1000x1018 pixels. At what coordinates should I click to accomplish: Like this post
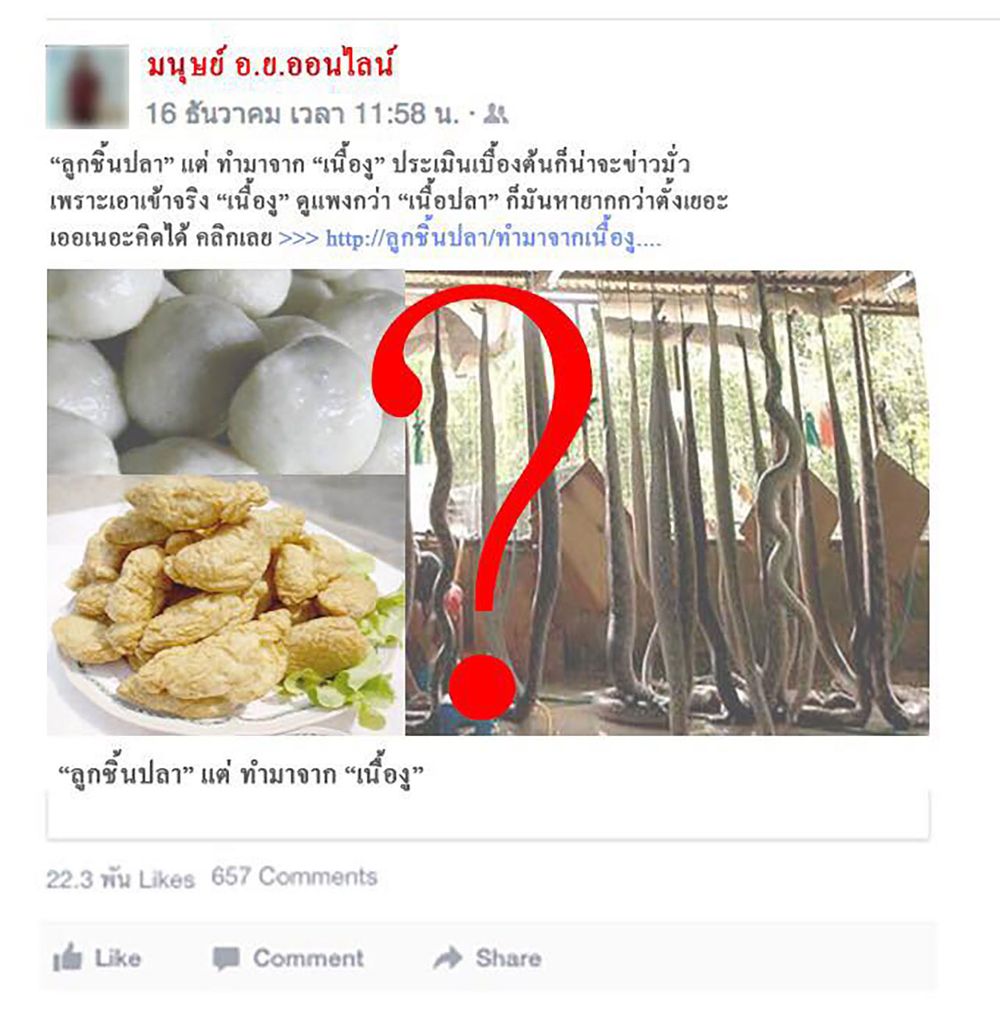pos(97,958)
